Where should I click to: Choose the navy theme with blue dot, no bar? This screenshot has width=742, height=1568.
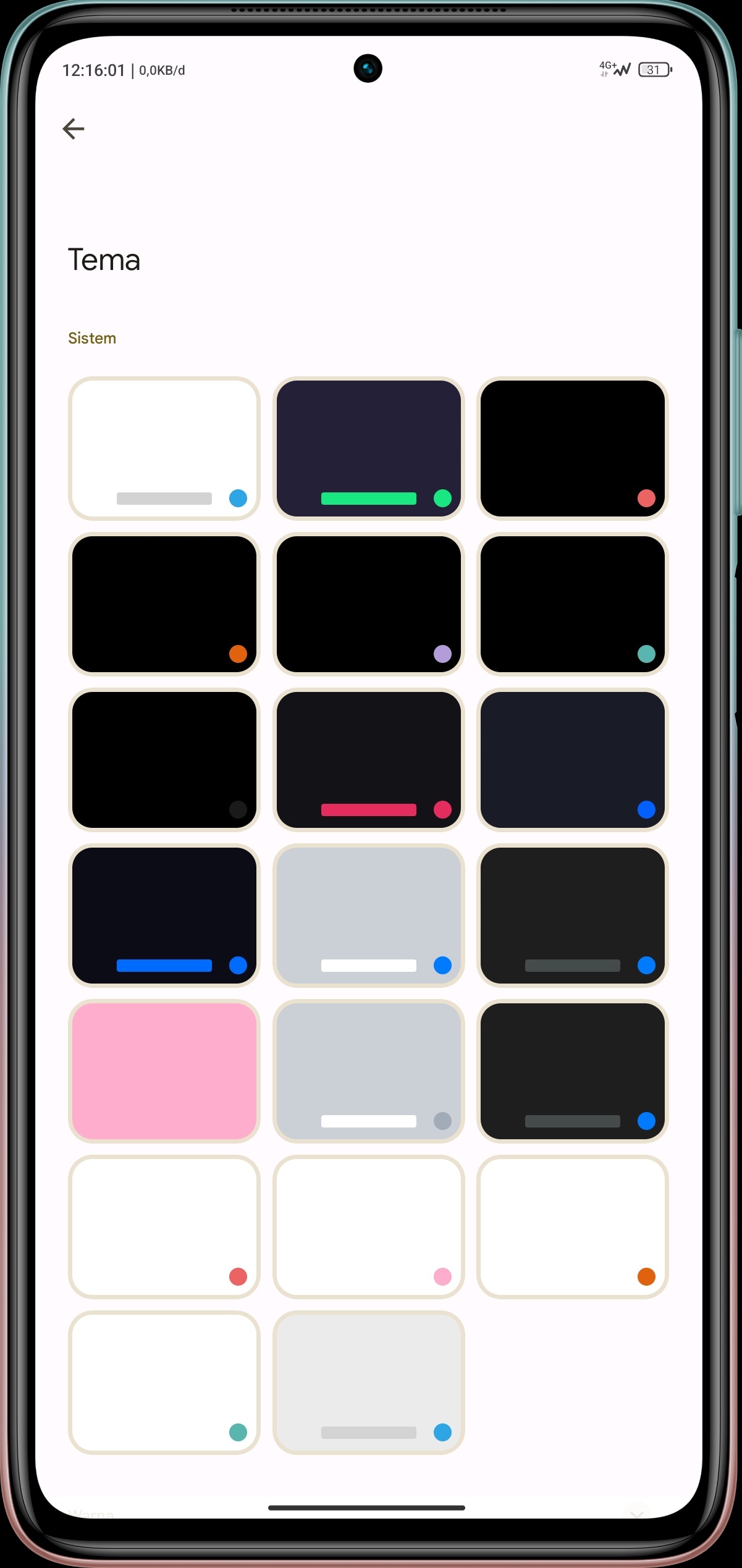point(572,759)
